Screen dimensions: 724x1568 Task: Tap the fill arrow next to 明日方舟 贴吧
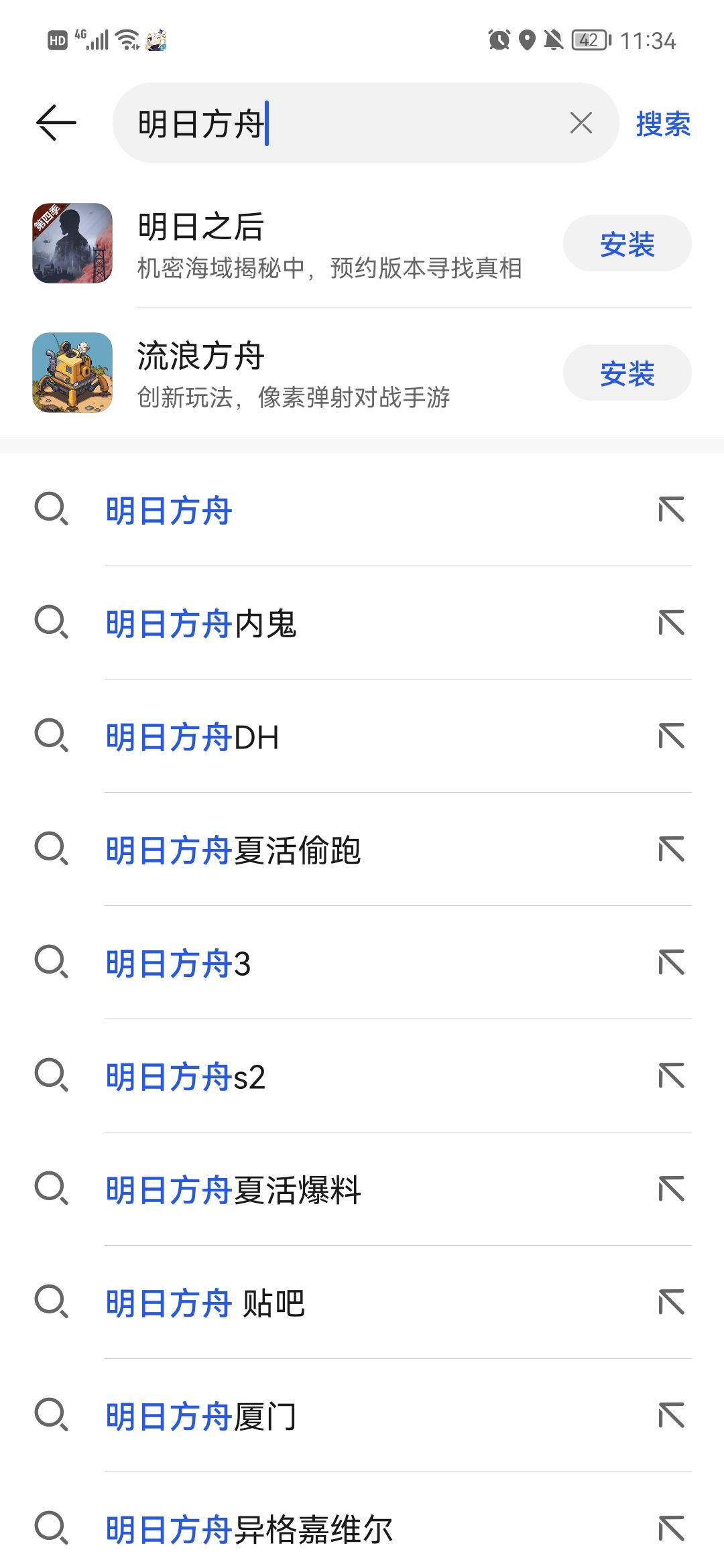[x=671, y=1303]
